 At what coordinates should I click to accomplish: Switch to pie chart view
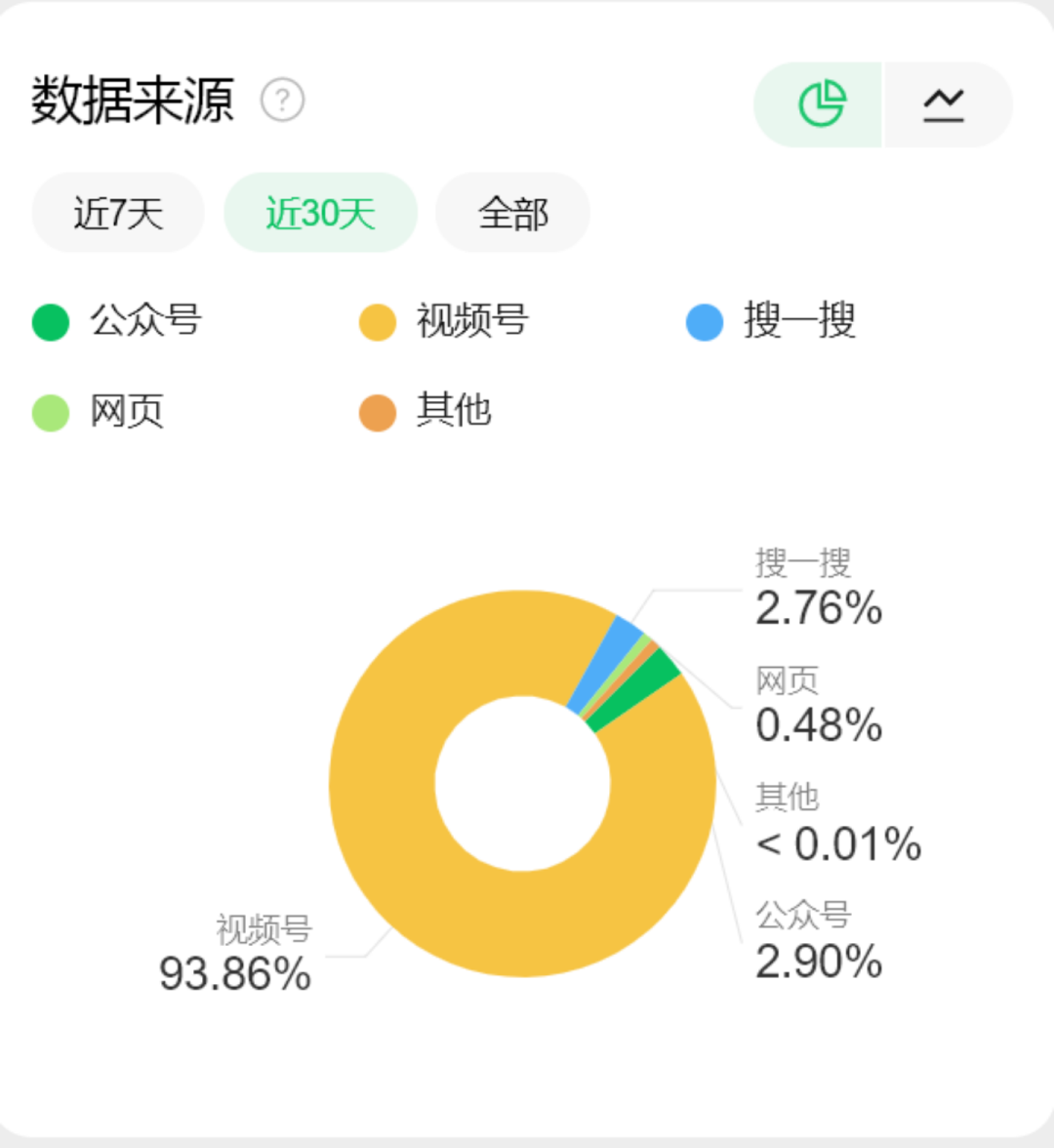[820, 104]
